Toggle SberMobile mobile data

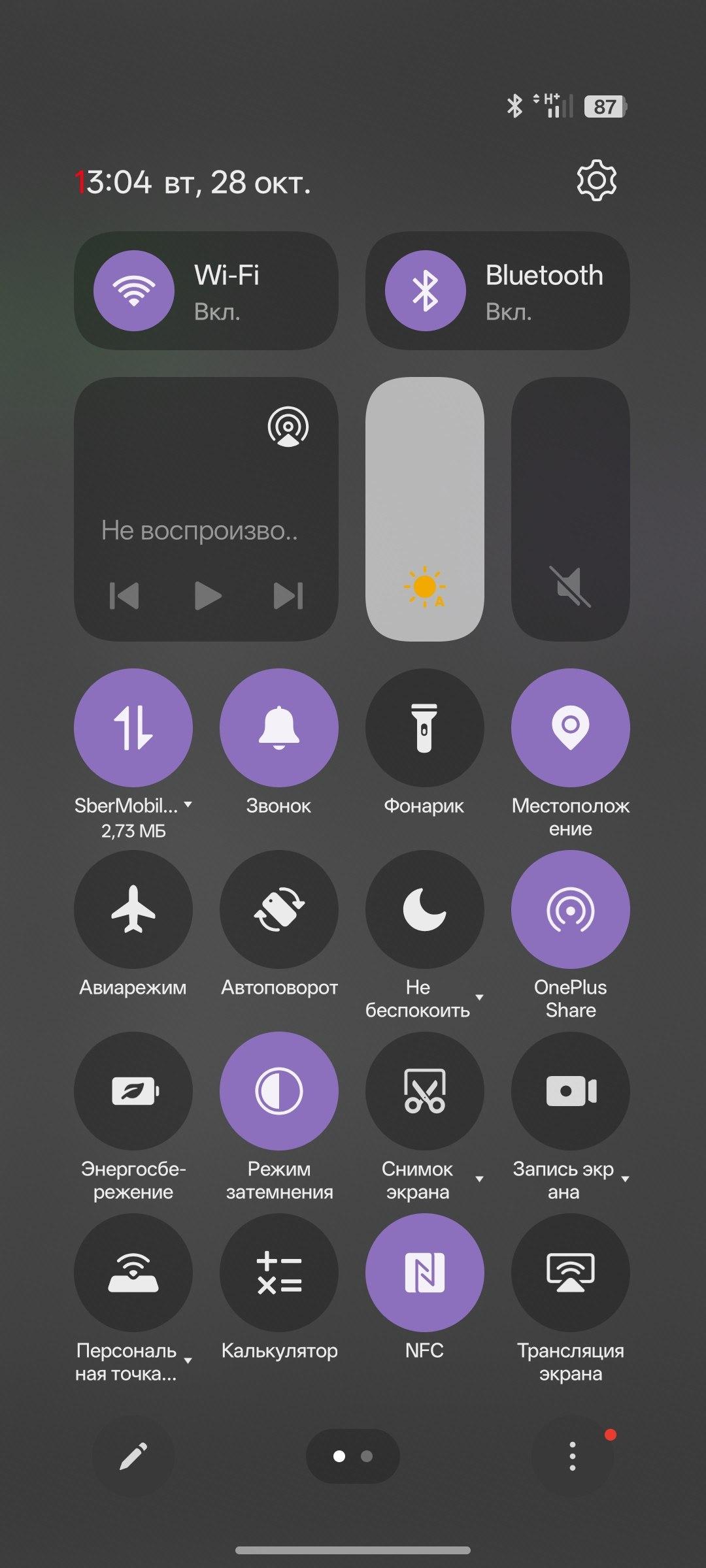(x=133, y=727)
